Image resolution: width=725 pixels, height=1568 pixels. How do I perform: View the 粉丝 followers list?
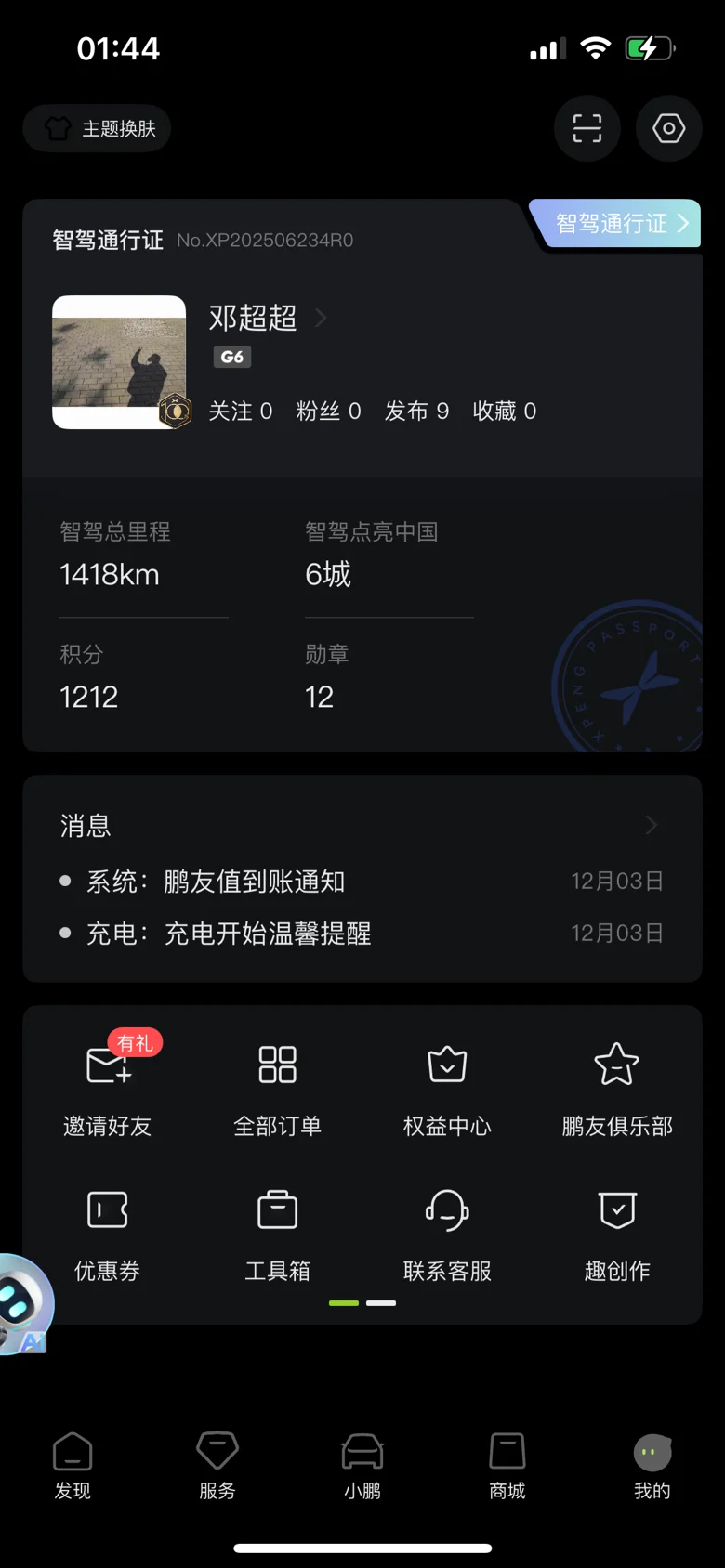[328, 411]
